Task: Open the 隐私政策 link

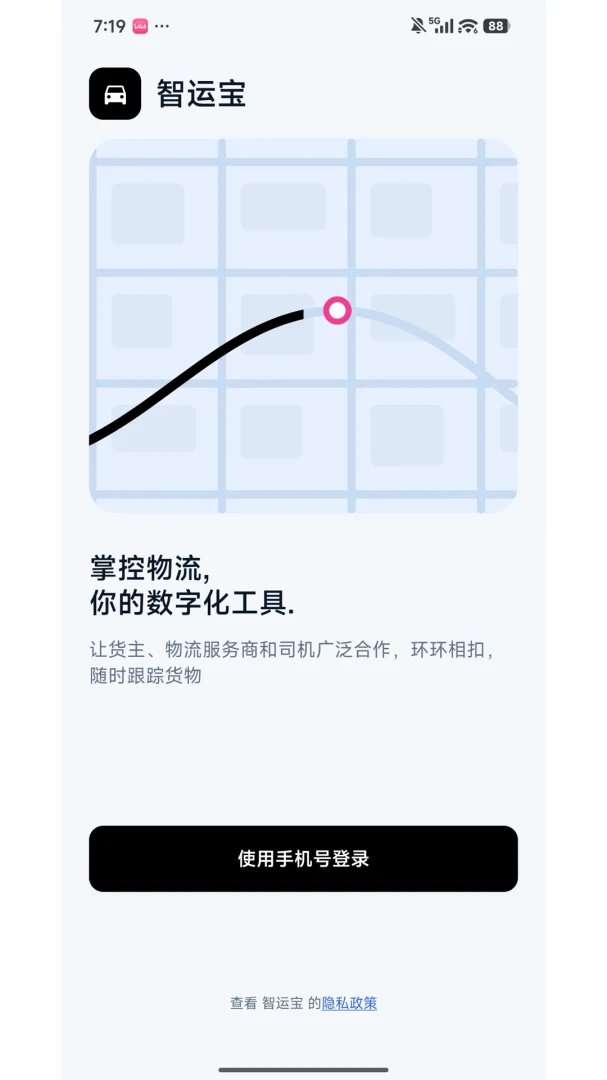Action: coord(349,1004)
